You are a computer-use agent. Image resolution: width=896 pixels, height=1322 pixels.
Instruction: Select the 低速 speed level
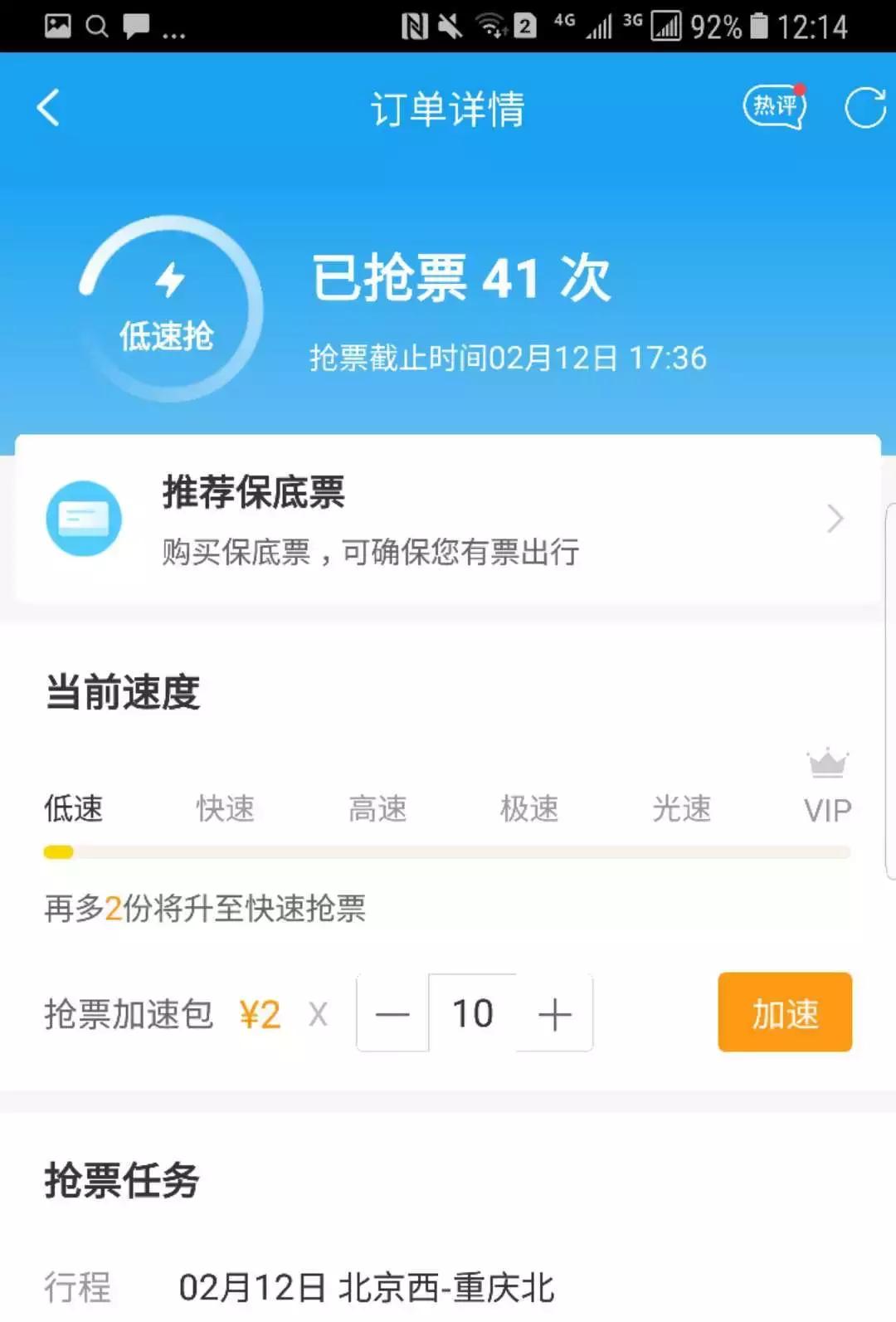coord(73,809)
